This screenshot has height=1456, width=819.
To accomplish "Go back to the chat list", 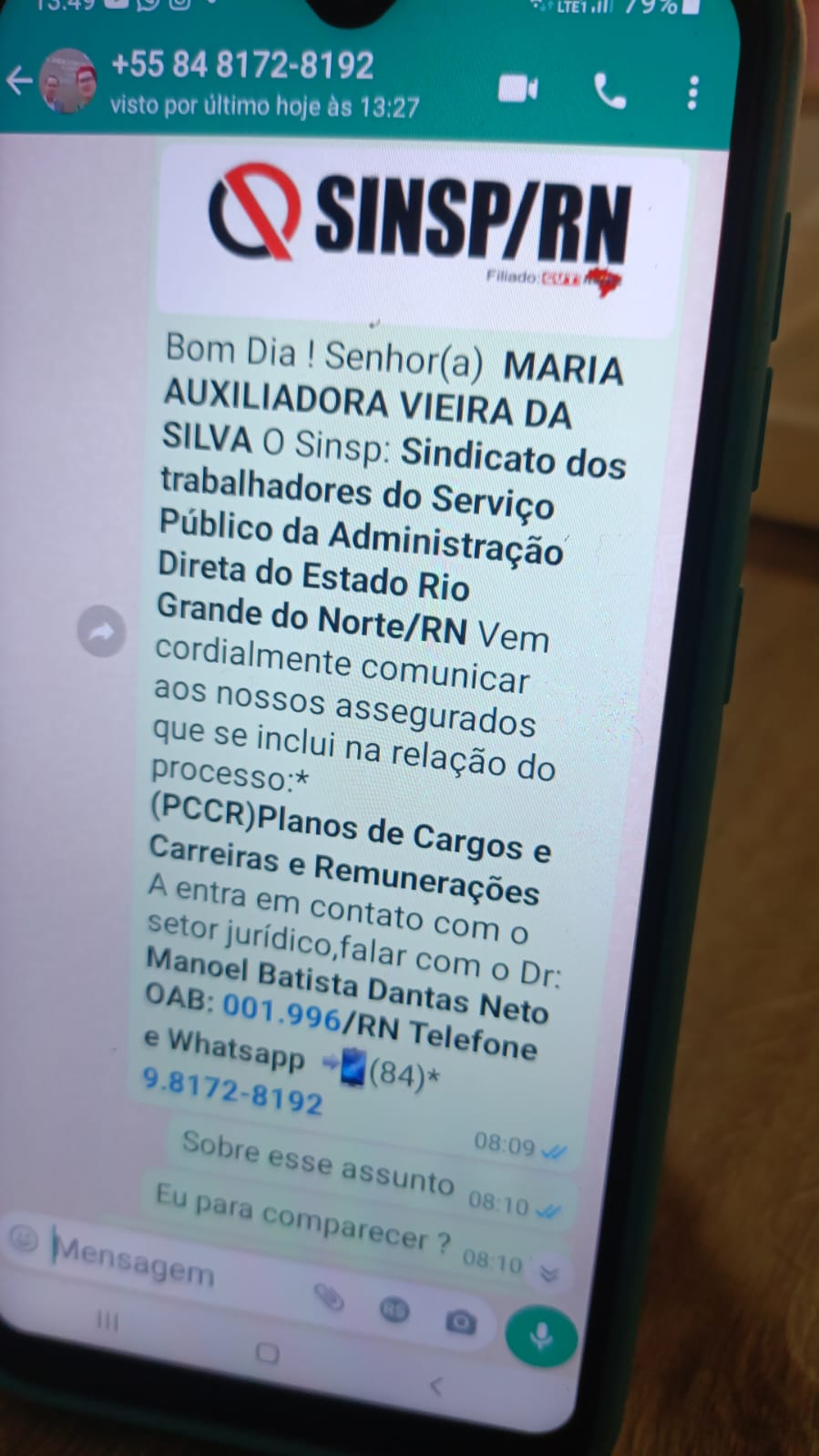I will (x=20, y=81).
